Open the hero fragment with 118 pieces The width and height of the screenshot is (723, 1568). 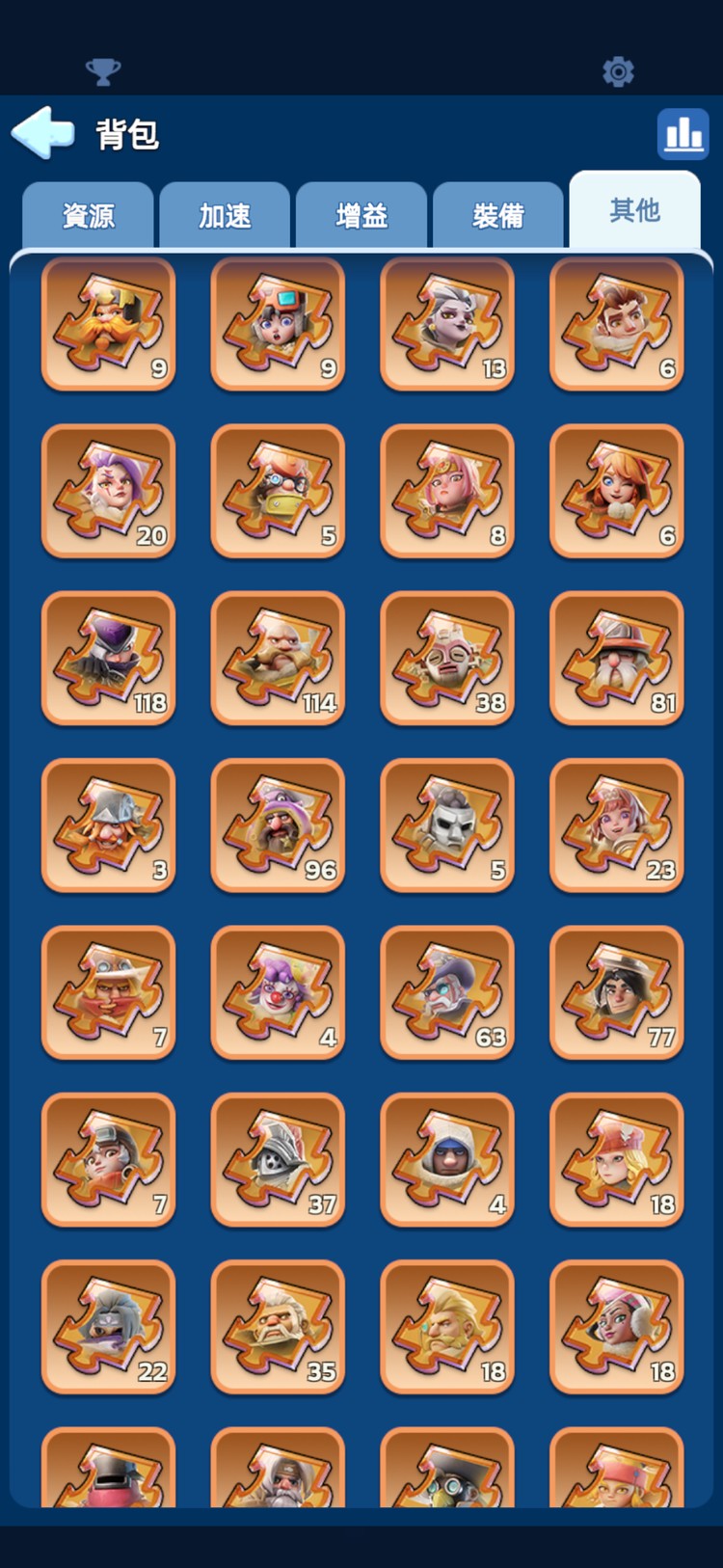109,659
